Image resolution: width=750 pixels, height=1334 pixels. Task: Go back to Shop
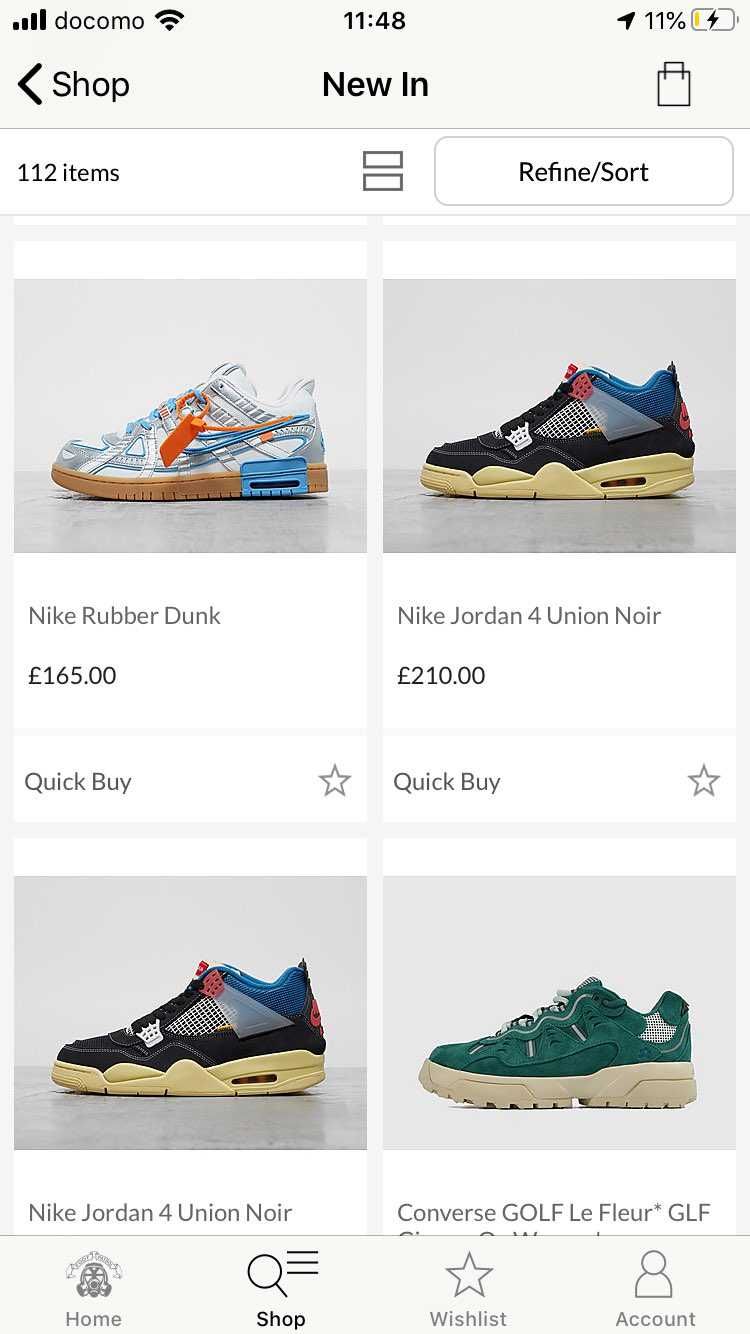pos(73,85)
